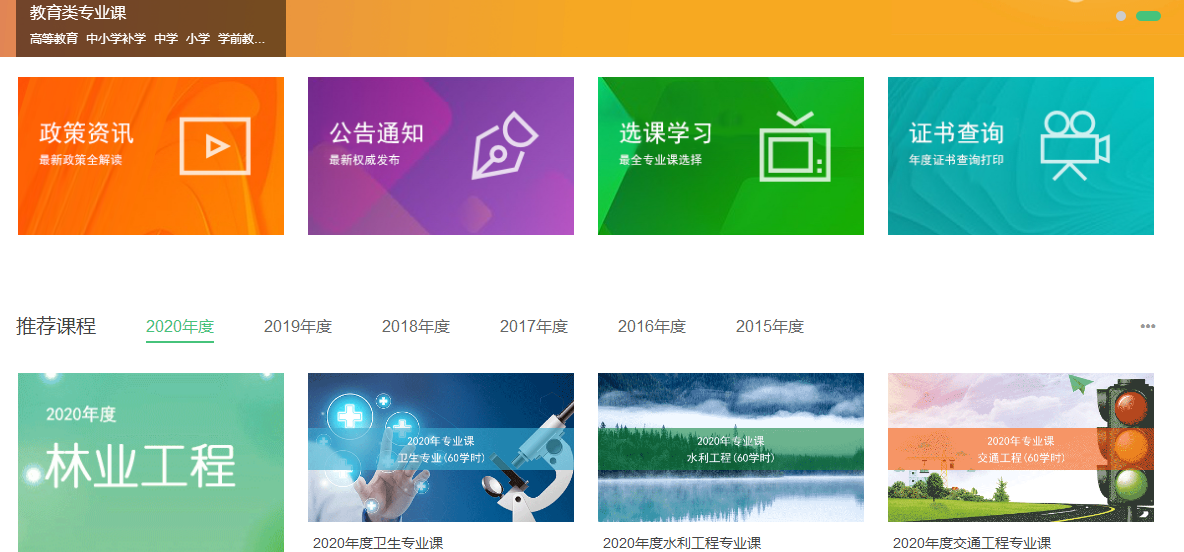Open the 中学 category link
Image resolution: width=1184 pixels, height=552 pixels.
[x=166, y=39]
